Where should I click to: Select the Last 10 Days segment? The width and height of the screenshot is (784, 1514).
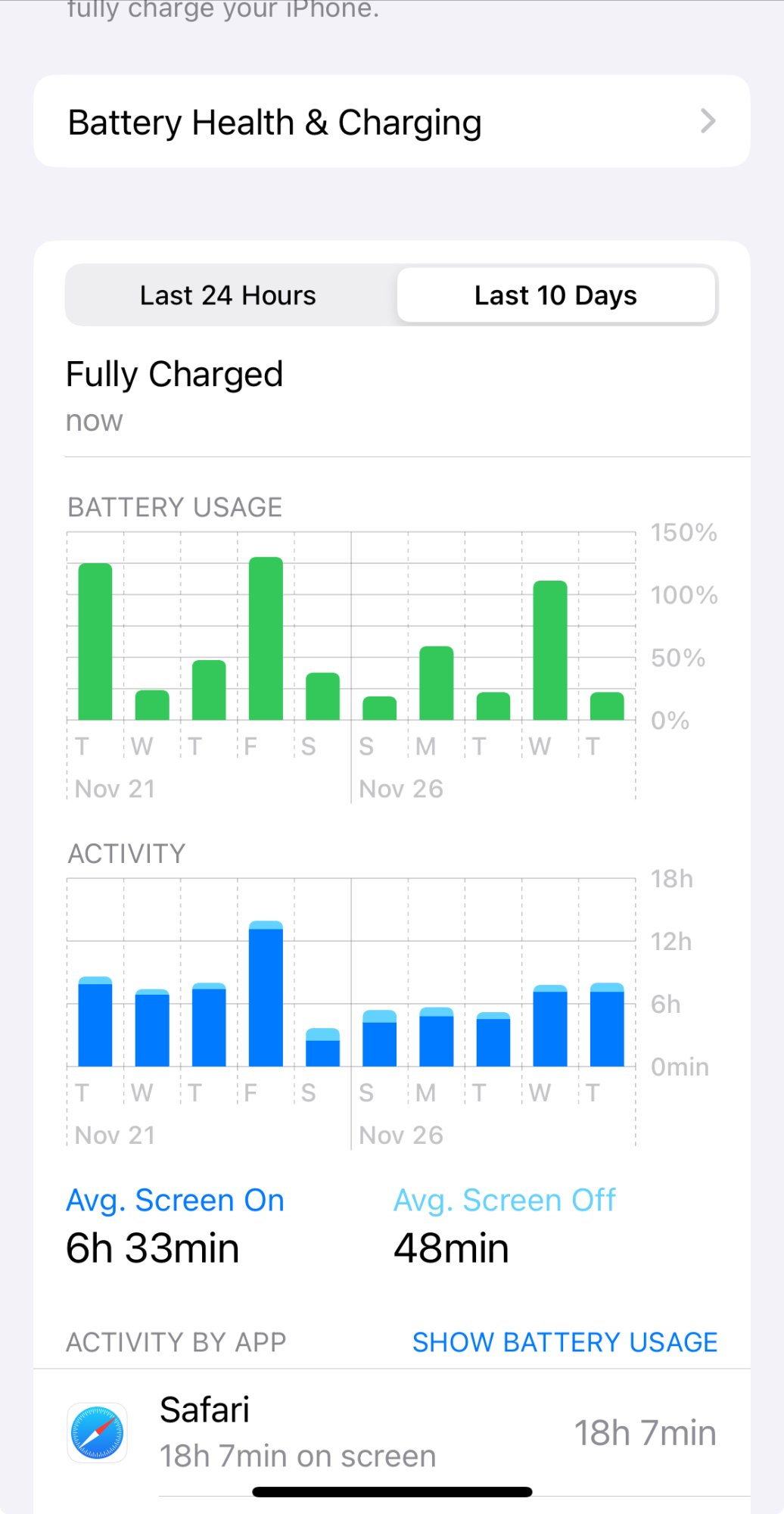555,295
